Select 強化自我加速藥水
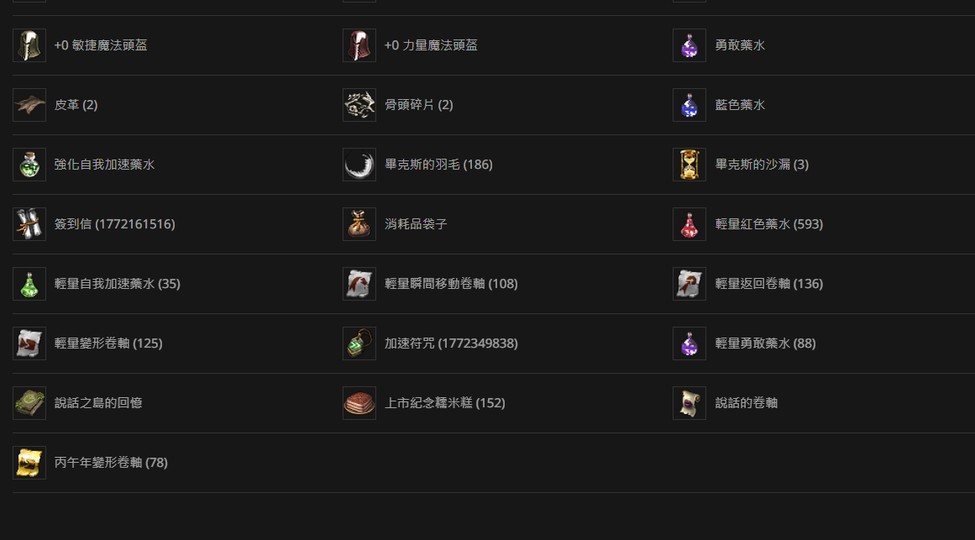The height and width of the screenshot is (540, 975). point(104,164)
